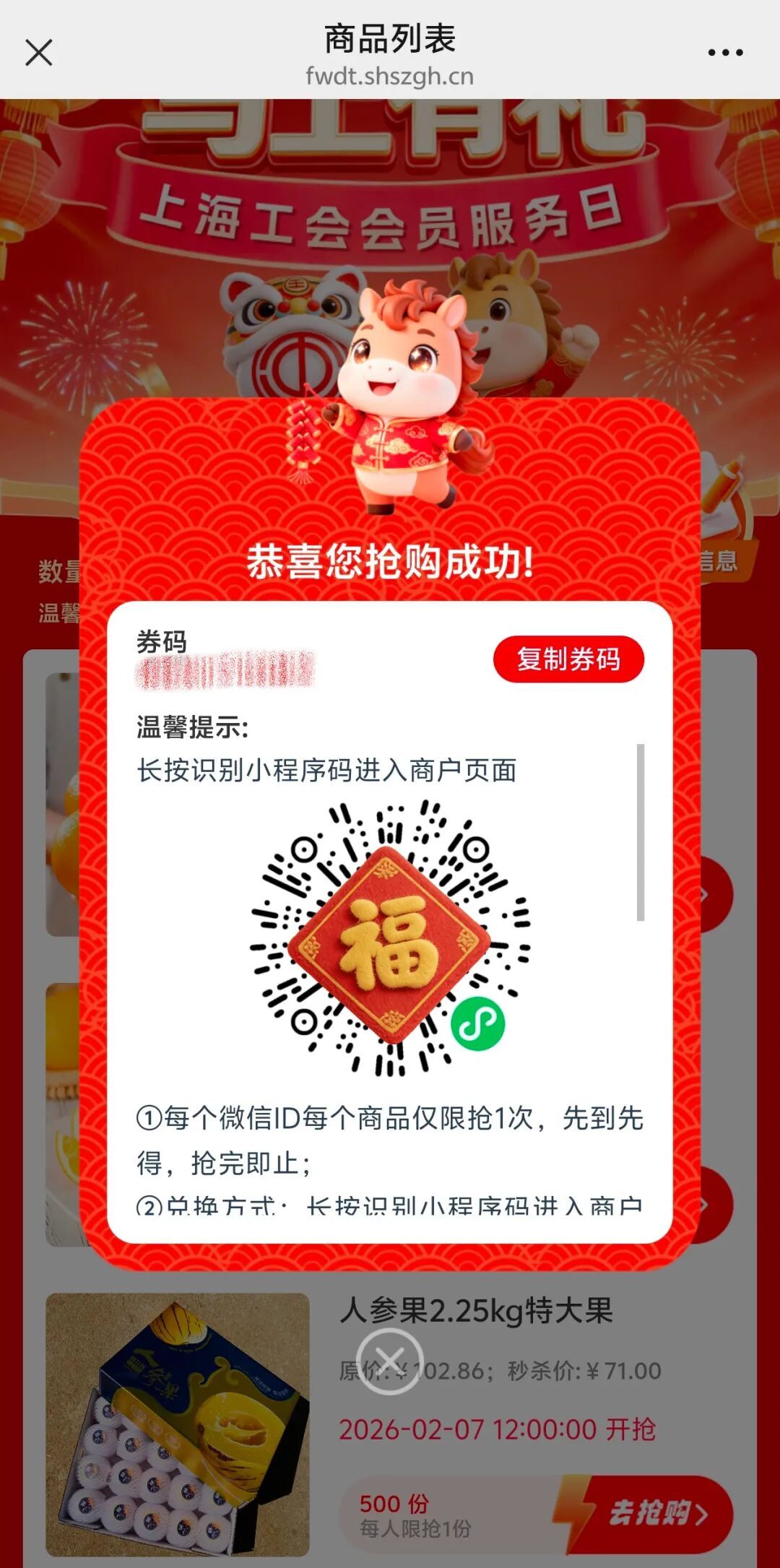The image size is (780, 1568).
Task: Open the 人参果2.25kg特大果 product image
Action: (178, 1424)
